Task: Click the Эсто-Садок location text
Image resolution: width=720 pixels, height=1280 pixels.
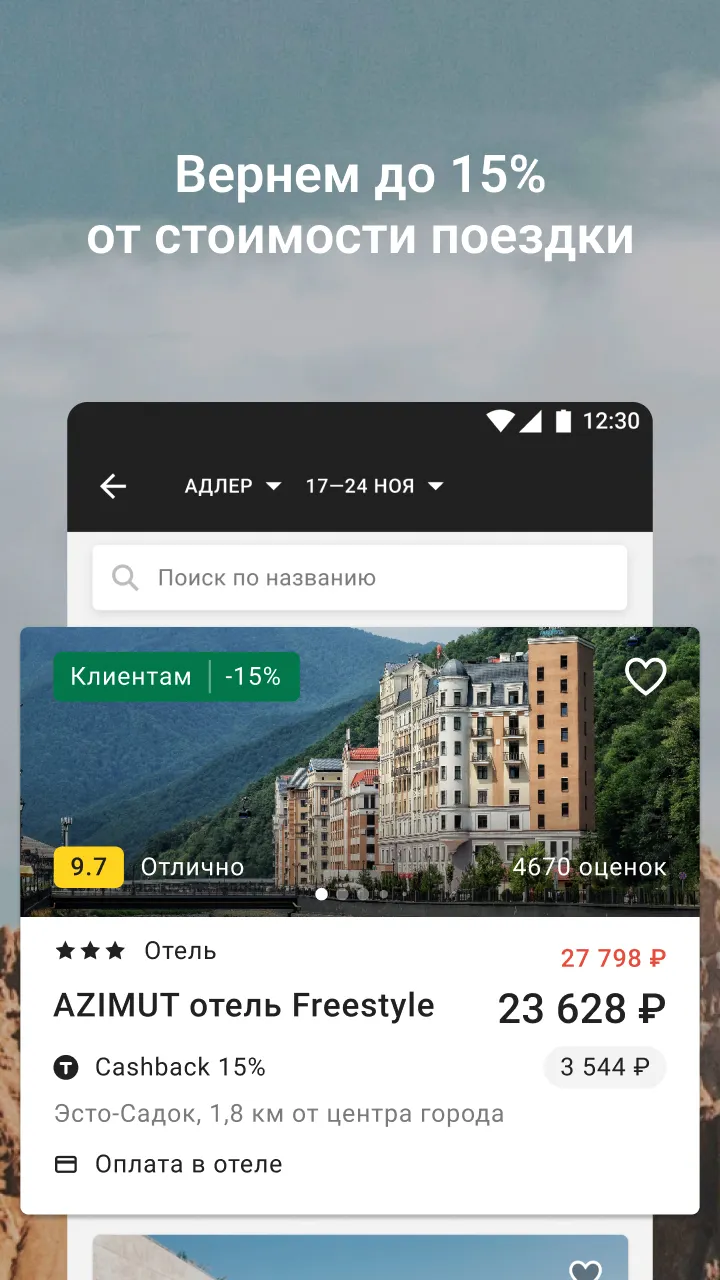Action: [x=279, y=1113]
